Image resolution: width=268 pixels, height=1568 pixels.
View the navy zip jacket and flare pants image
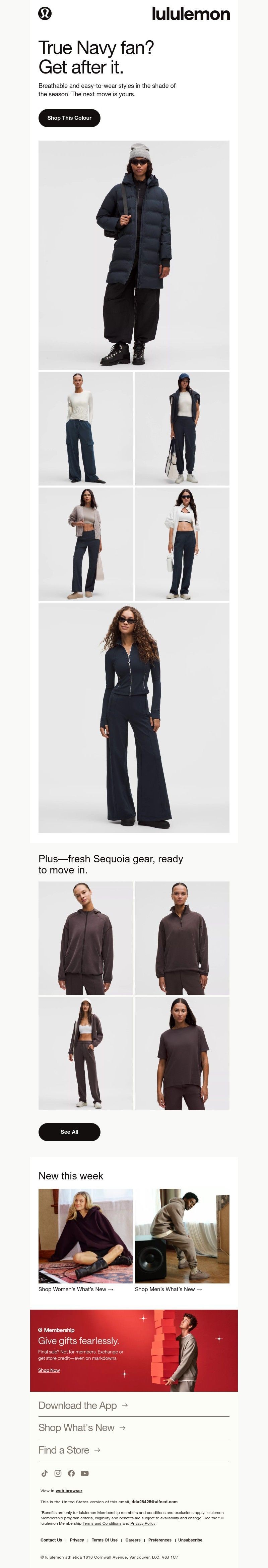[134, 718]
